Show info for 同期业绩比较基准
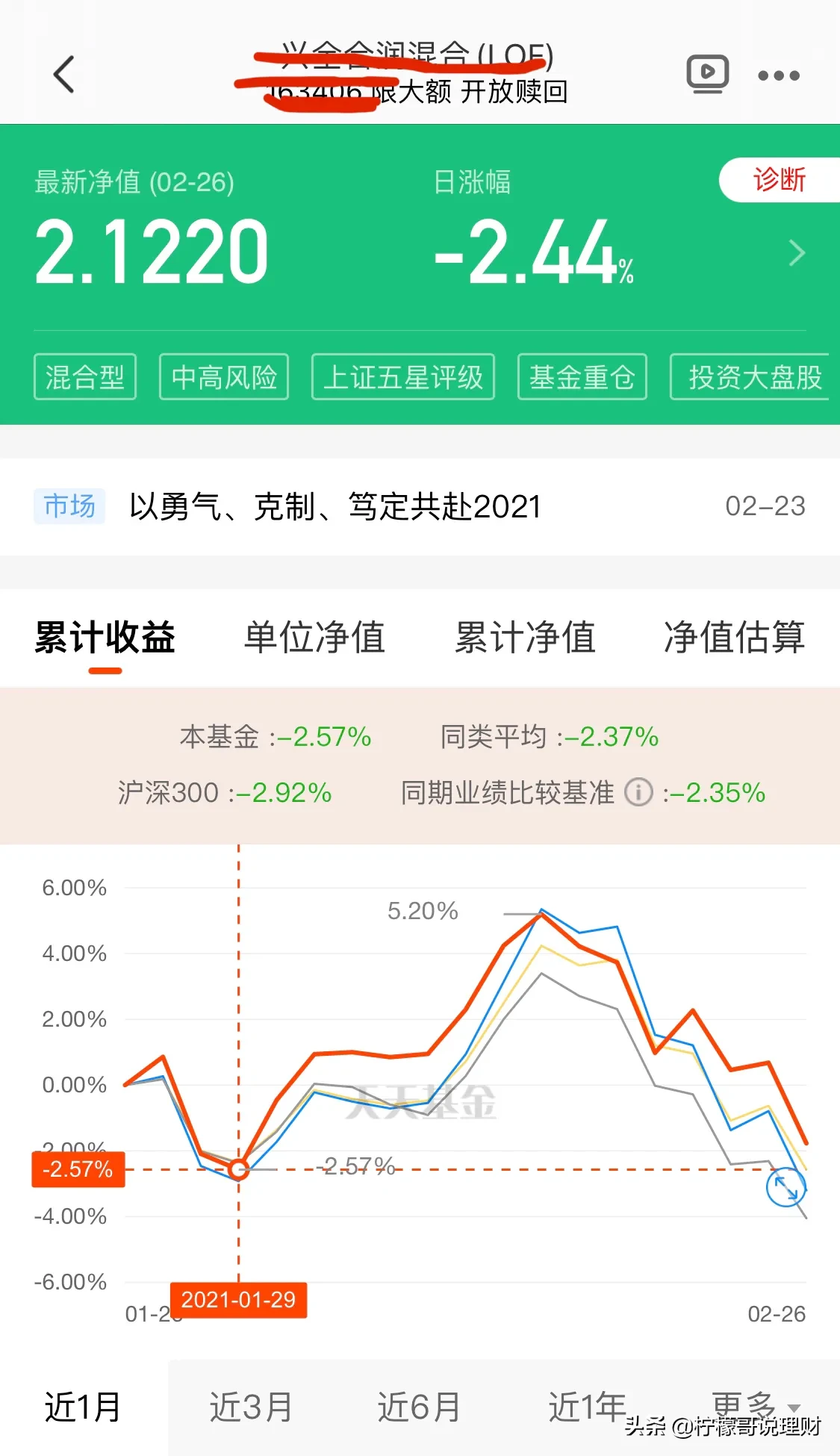This screenshot has width=840, height=1456. 638,792
